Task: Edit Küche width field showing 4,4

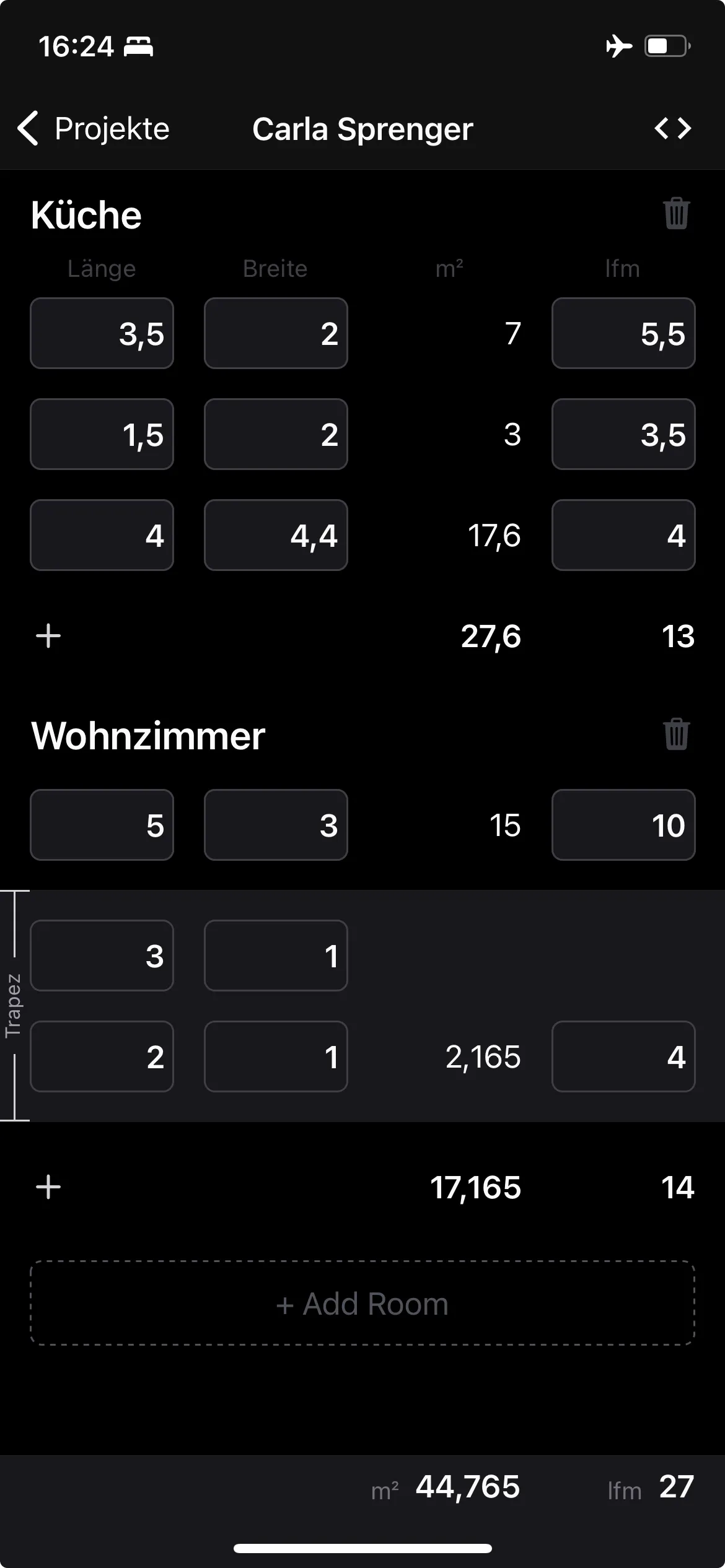Action: (276, 535)
